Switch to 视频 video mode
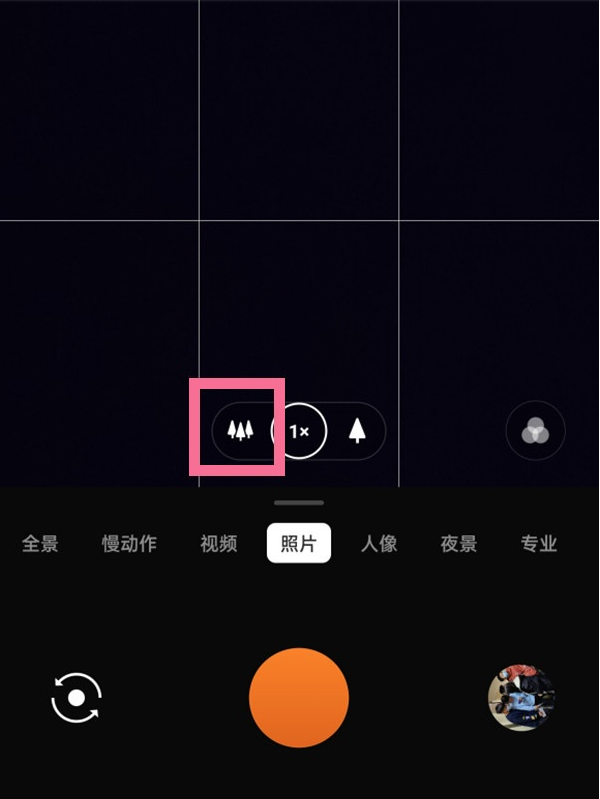The width and height of the screenshot is (600, 799). click(218, 544)
